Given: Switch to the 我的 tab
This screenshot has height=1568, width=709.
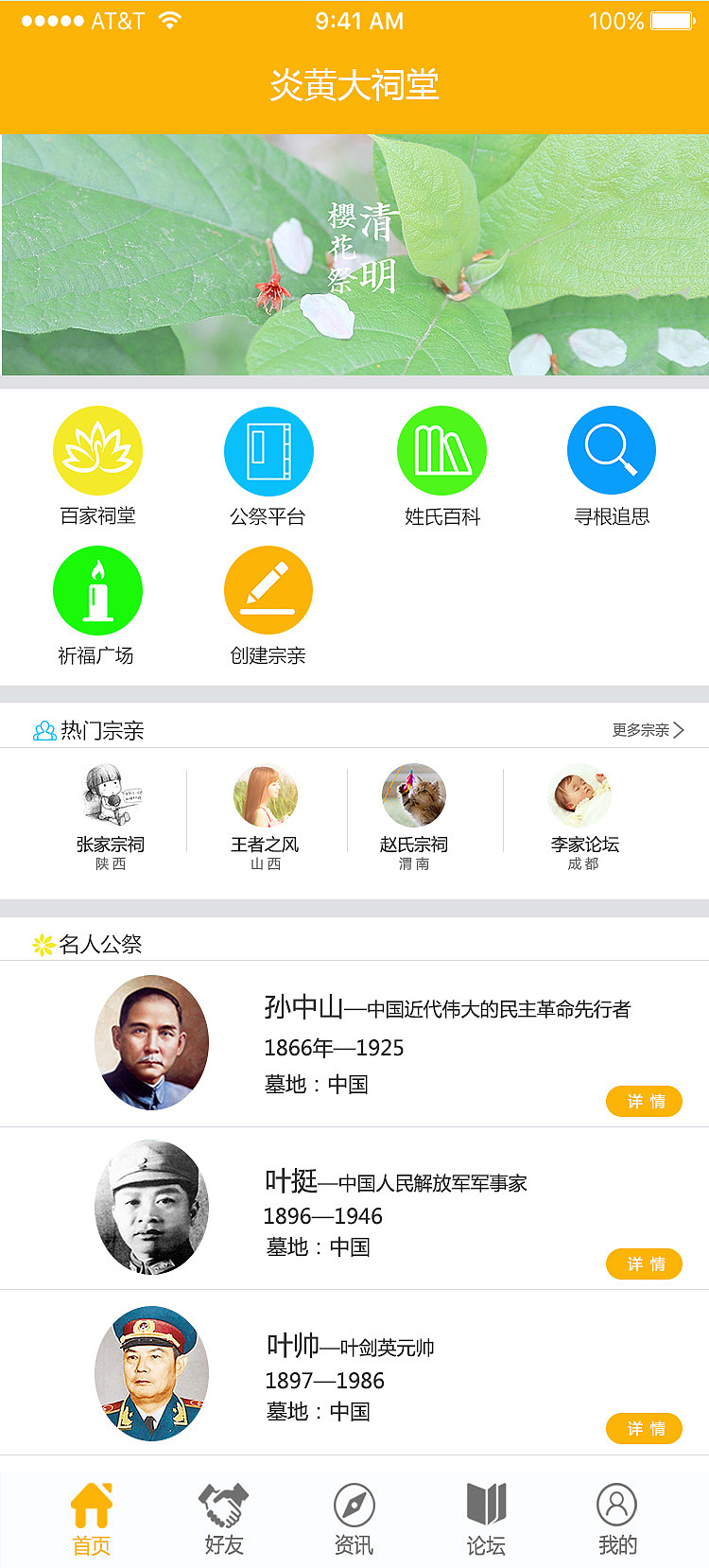Looking at the screenshot, I should (x=616, y=1519).
